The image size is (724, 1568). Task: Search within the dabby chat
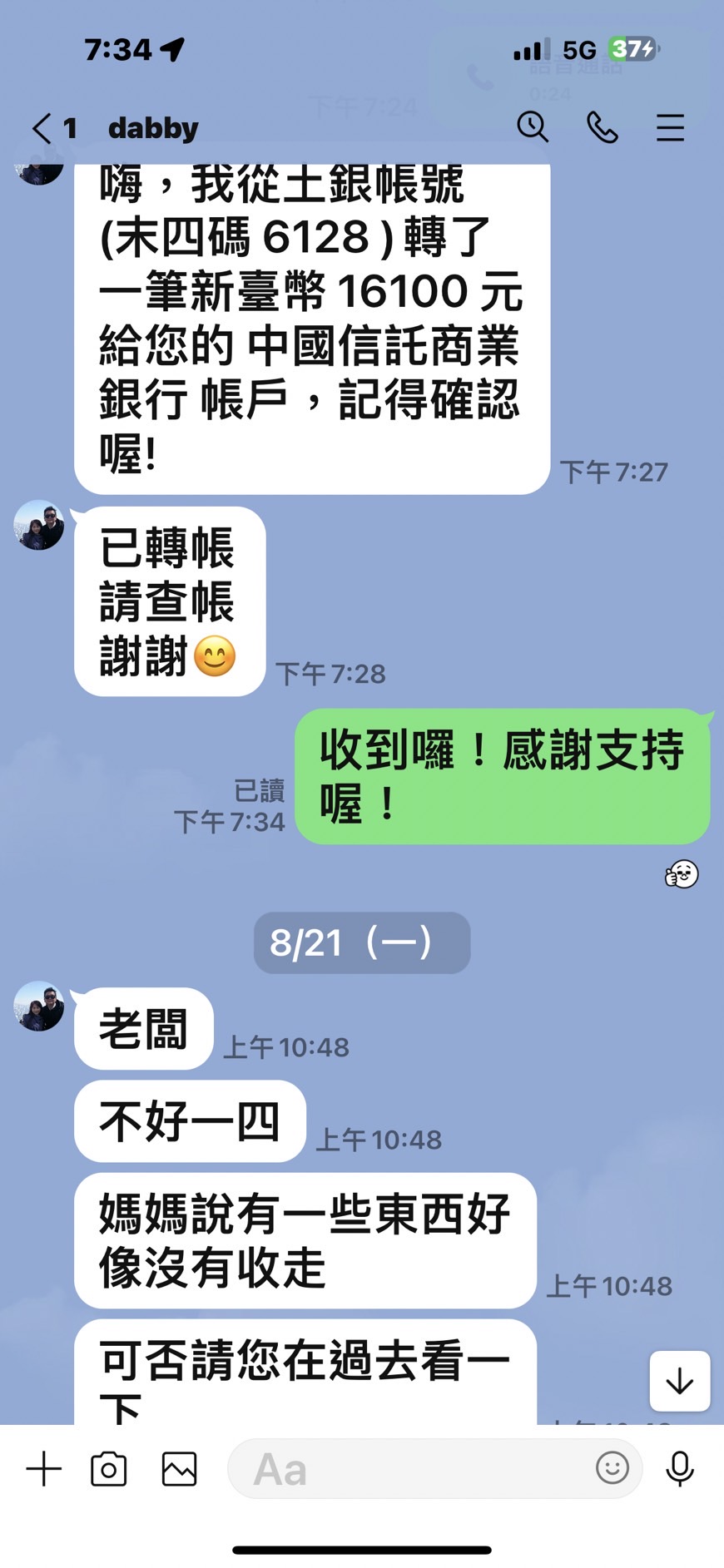[533, 127]
